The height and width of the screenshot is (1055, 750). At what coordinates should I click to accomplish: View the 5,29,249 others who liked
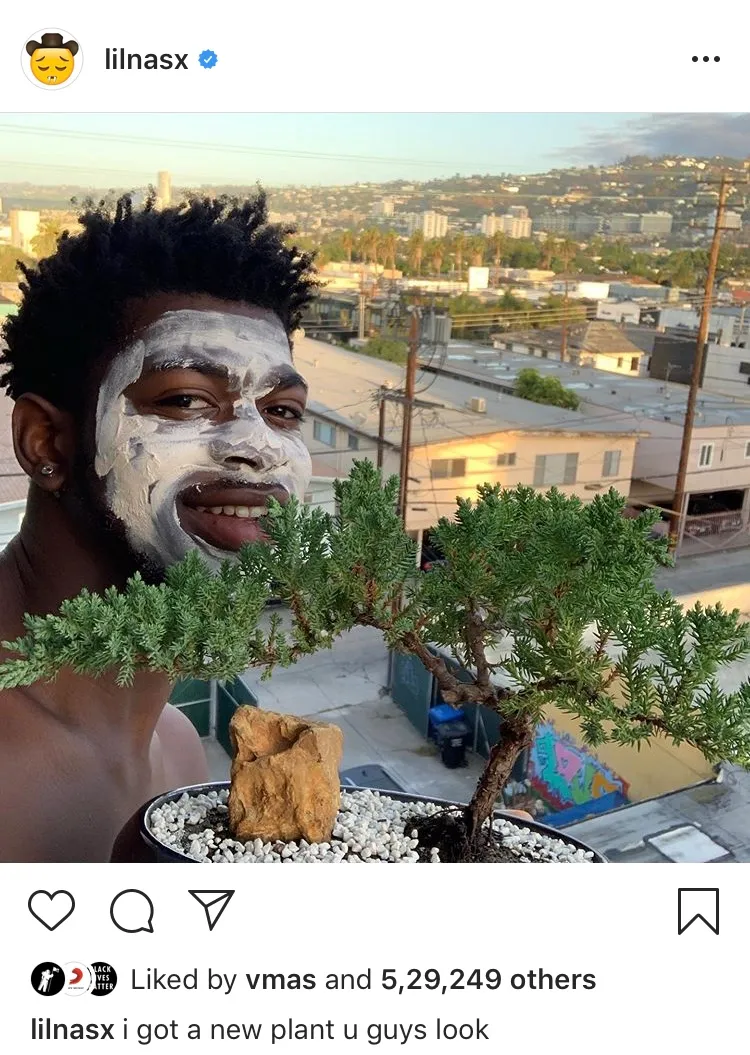click(x=488, y=980)
